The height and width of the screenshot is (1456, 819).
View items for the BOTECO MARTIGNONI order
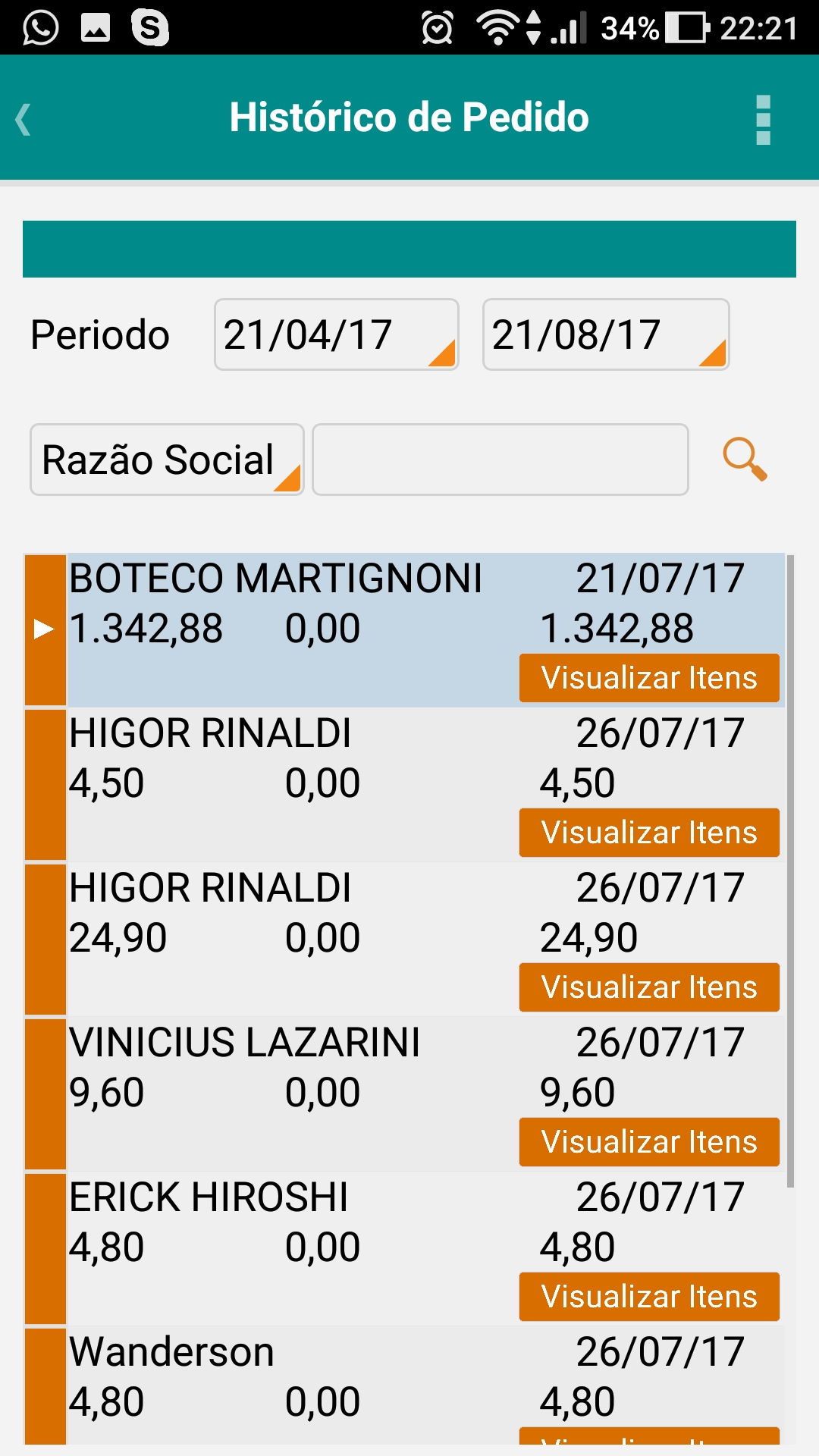(x=649, y=678)
